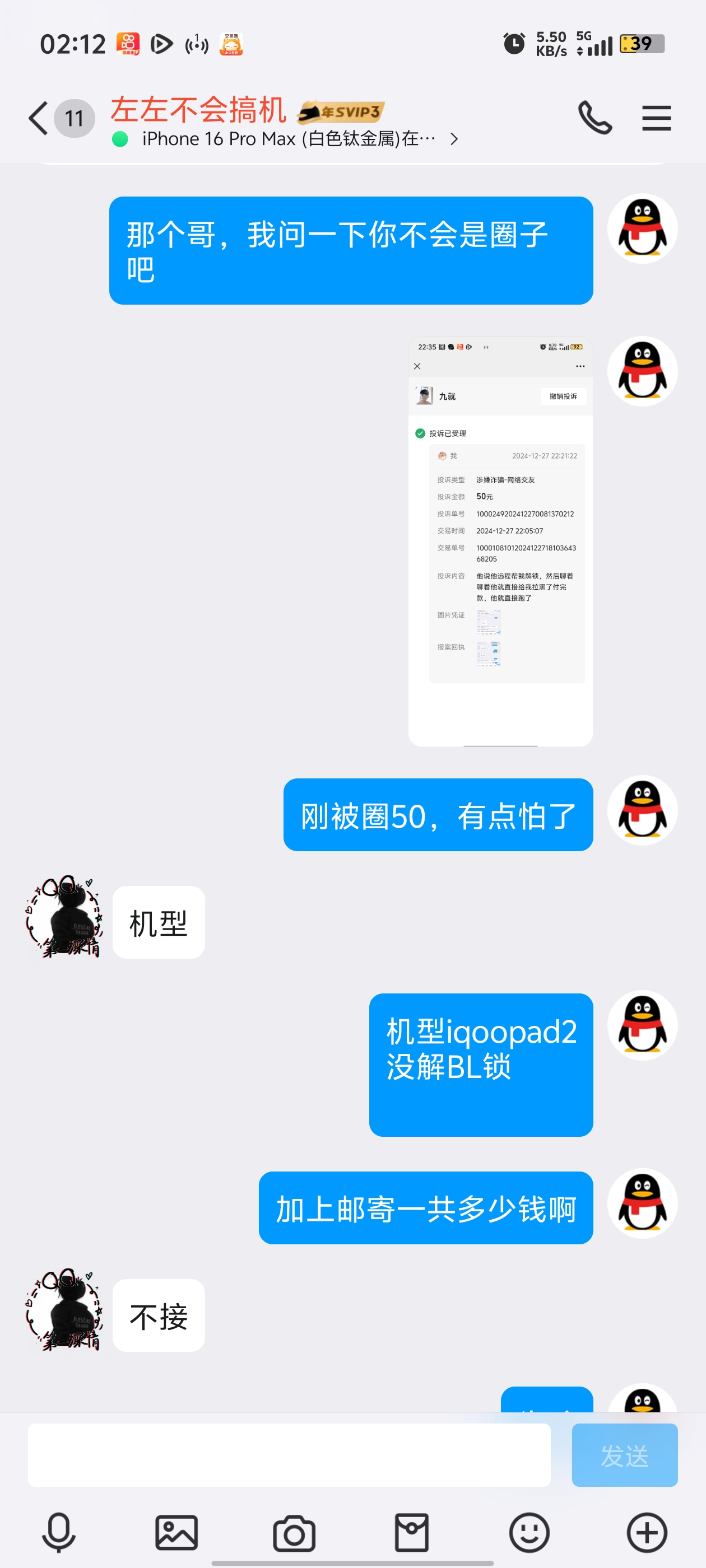Expand the iPhone 16 Pro Max status line
706x1568 pixels.
pyautogui.click(x=289, y=139)
